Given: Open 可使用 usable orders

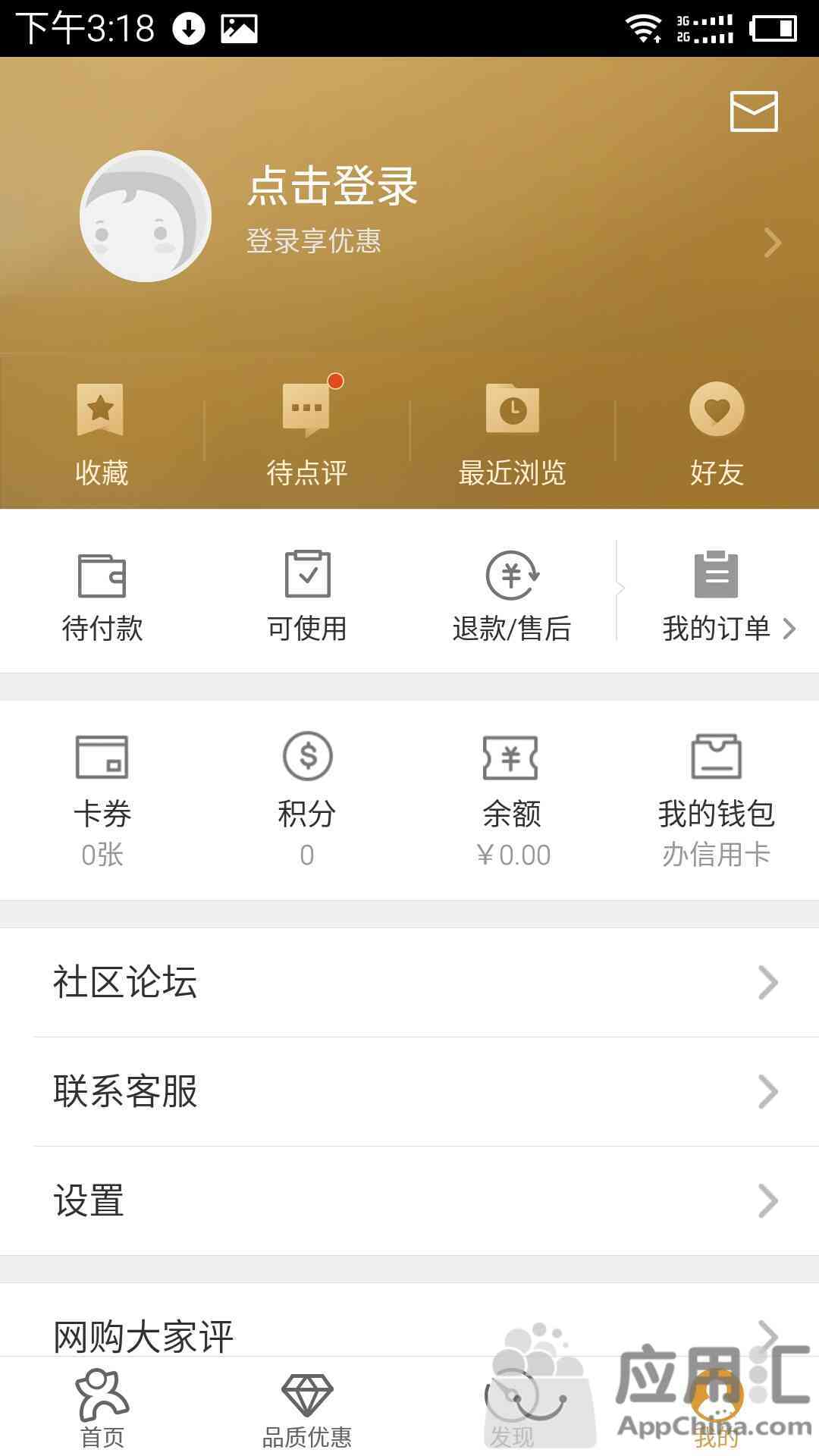Looking at the screenshot, I should (306, 596).
